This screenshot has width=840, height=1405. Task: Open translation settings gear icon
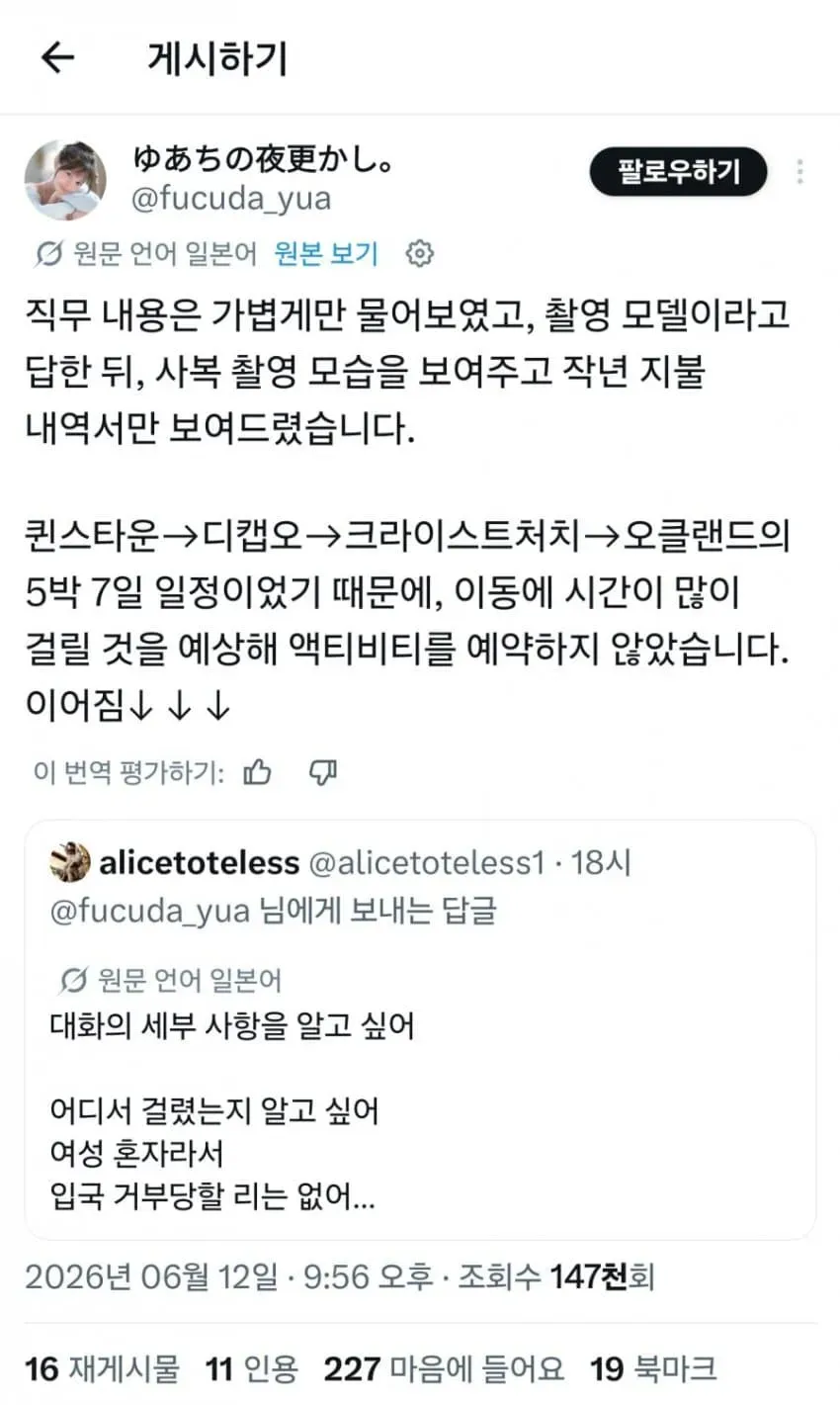pos(420,254)
